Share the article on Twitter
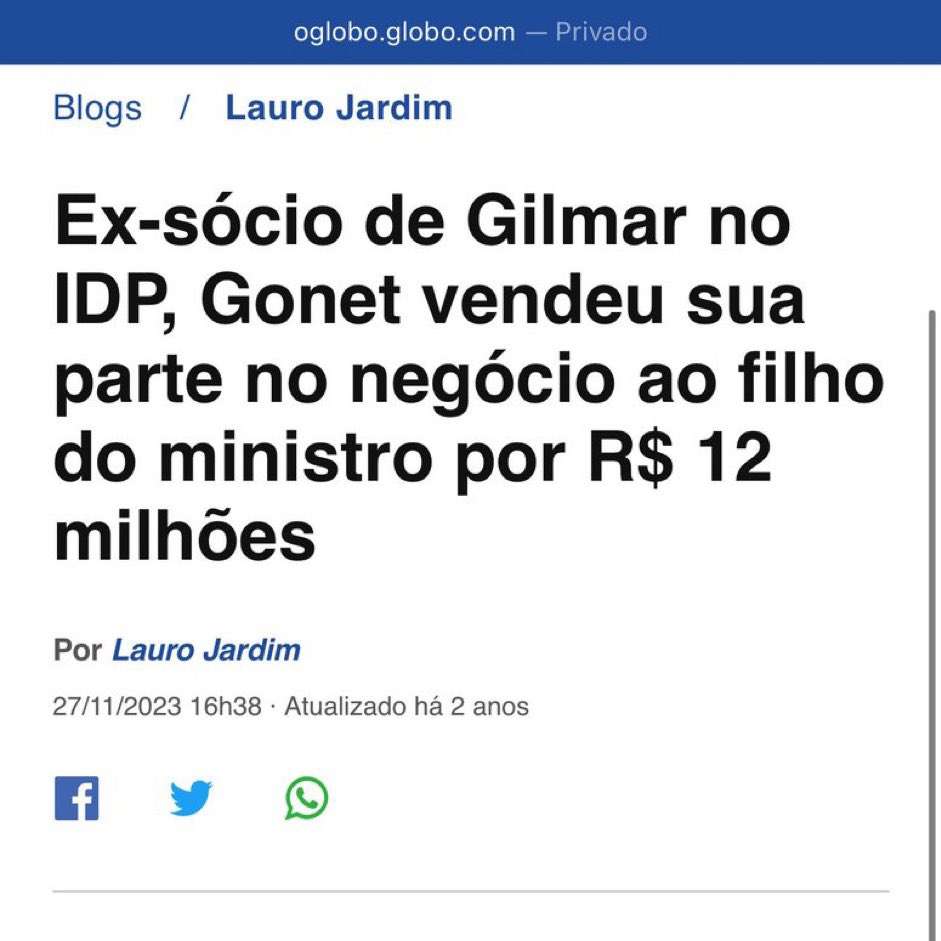This screenshot has width=941, height=941. tap(191, 798)
